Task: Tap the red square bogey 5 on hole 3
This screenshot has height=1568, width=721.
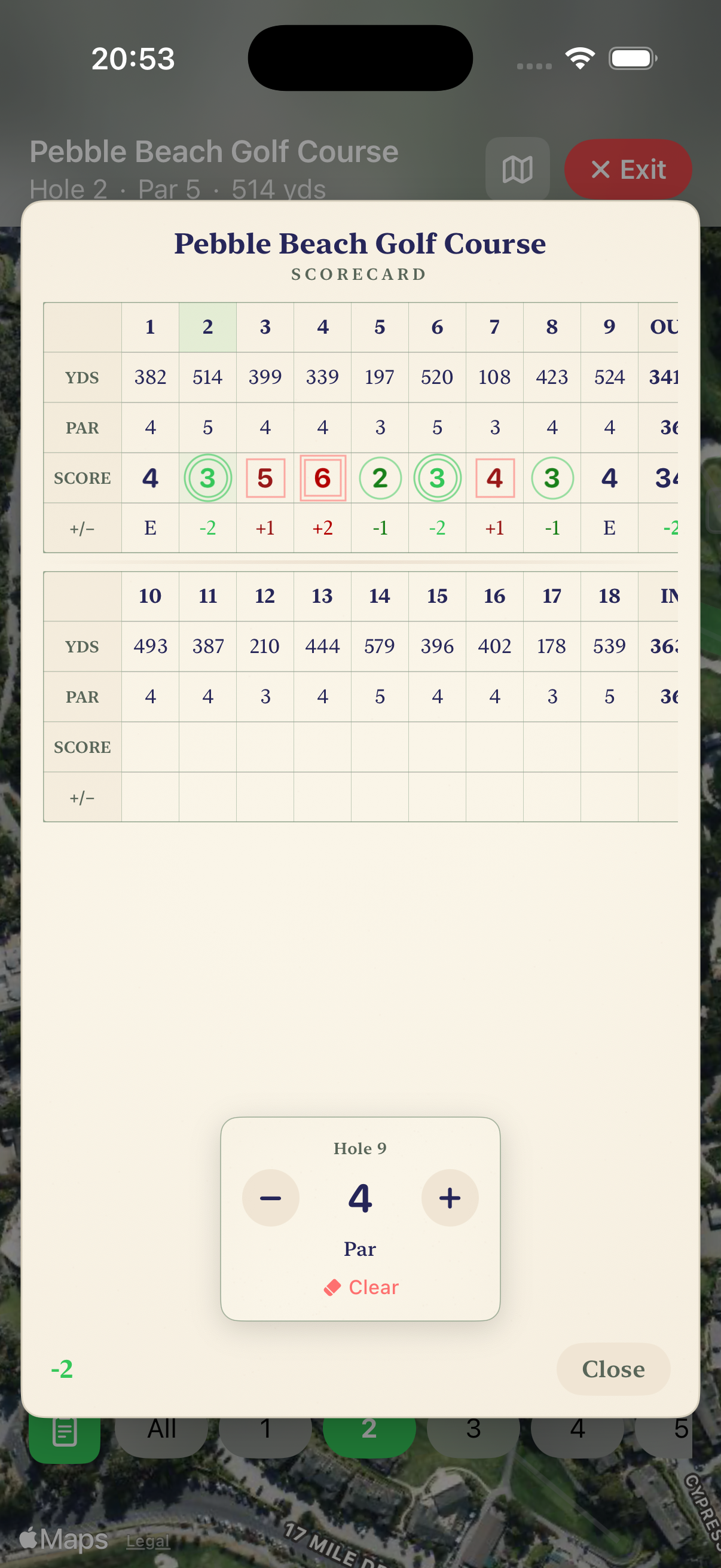Action: point(265,478)
